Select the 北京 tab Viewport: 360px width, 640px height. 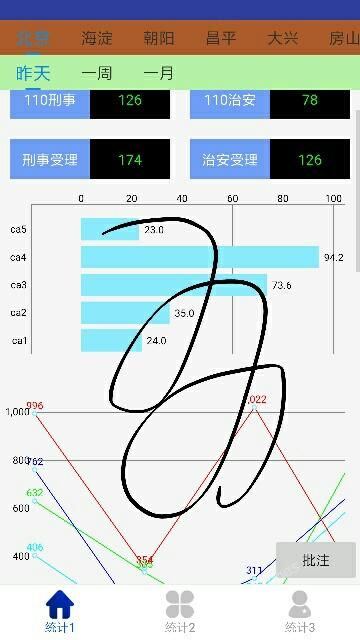(33, 38)
